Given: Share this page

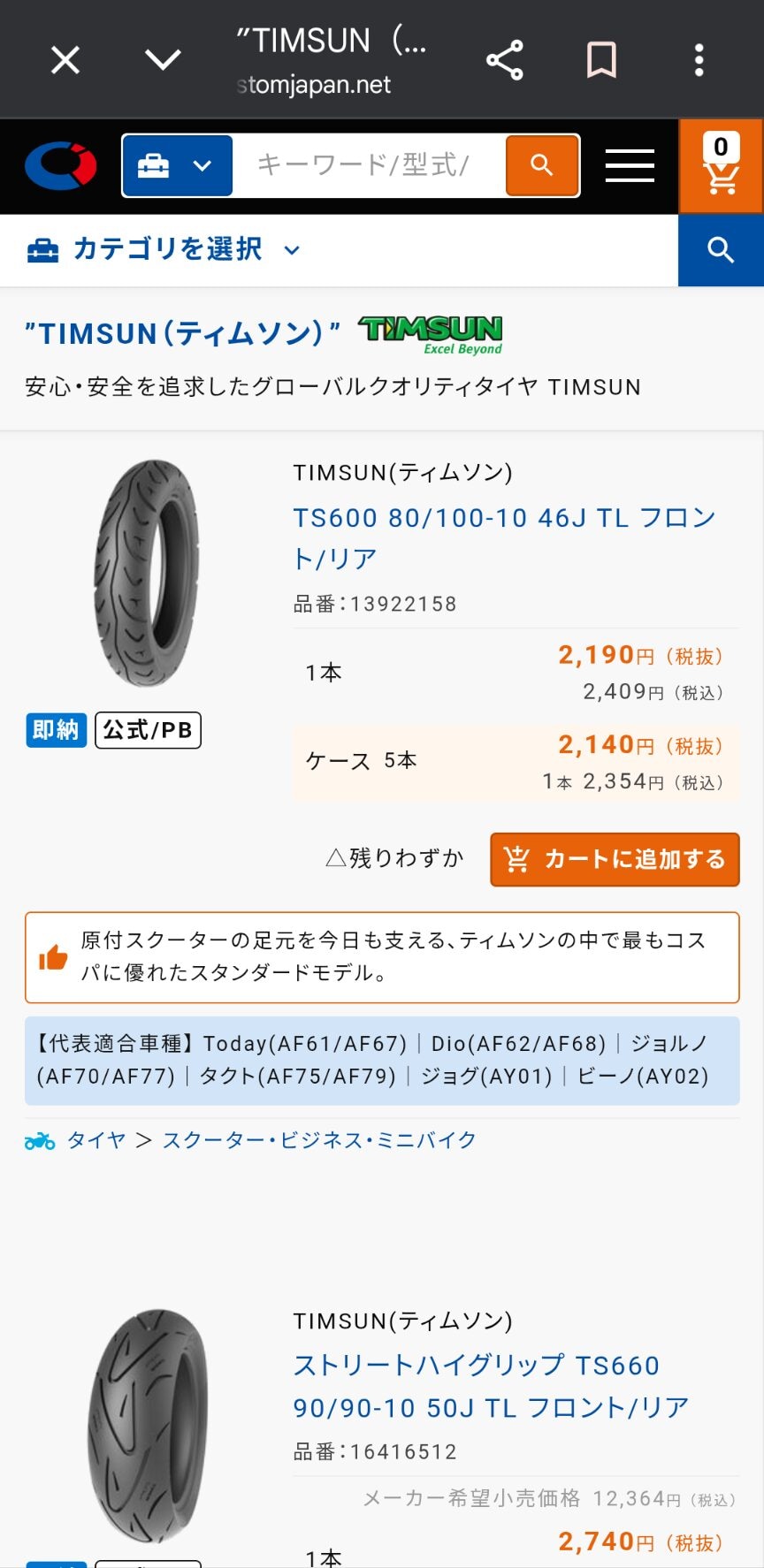Looking at the screenshot, I should (505, 60).
